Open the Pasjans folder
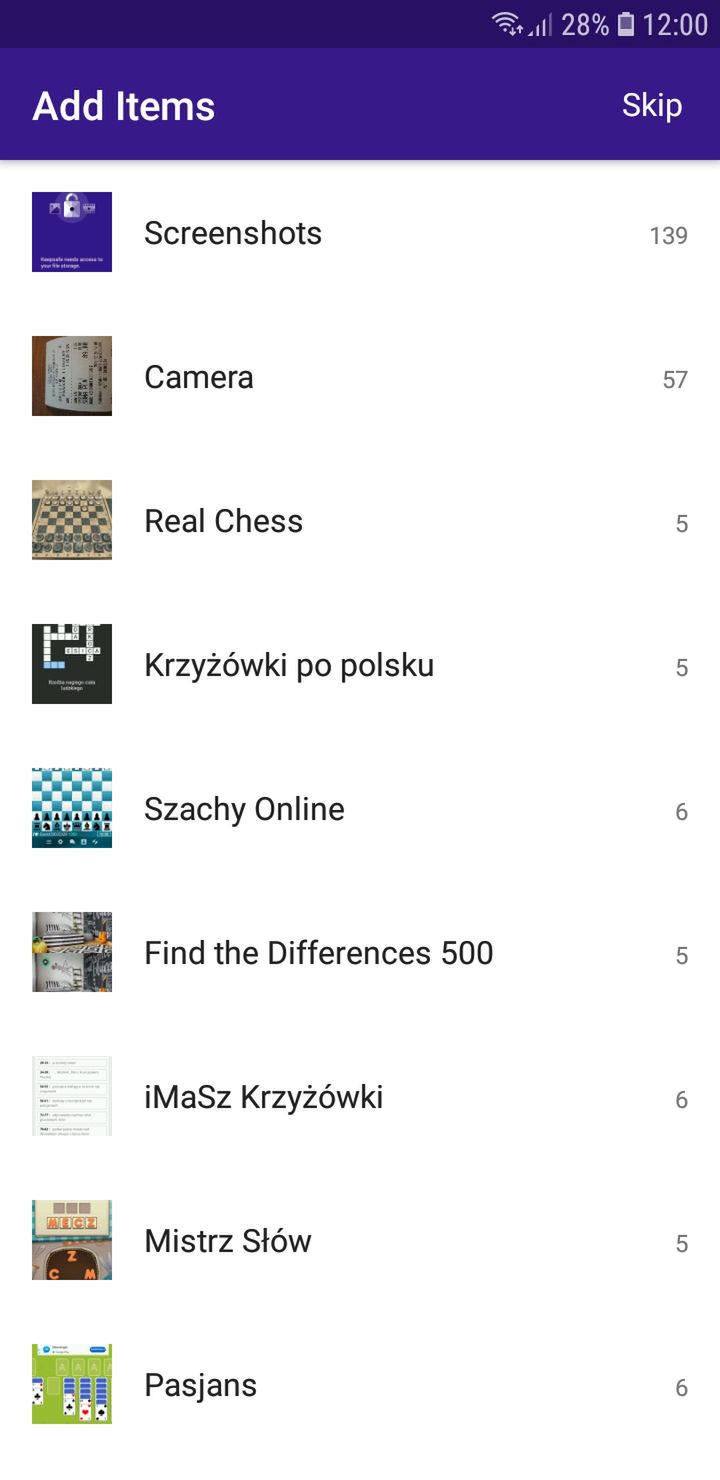This screenshot has width=720, height=1480. (x=360, y=1384)
